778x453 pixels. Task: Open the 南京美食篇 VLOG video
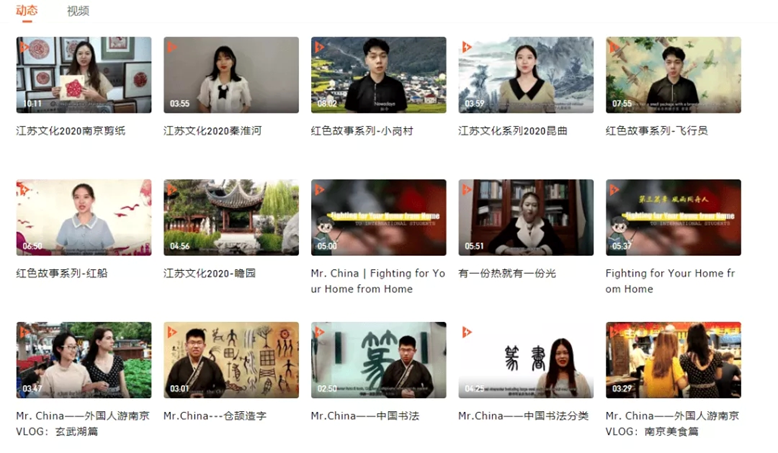coord(673,360)
